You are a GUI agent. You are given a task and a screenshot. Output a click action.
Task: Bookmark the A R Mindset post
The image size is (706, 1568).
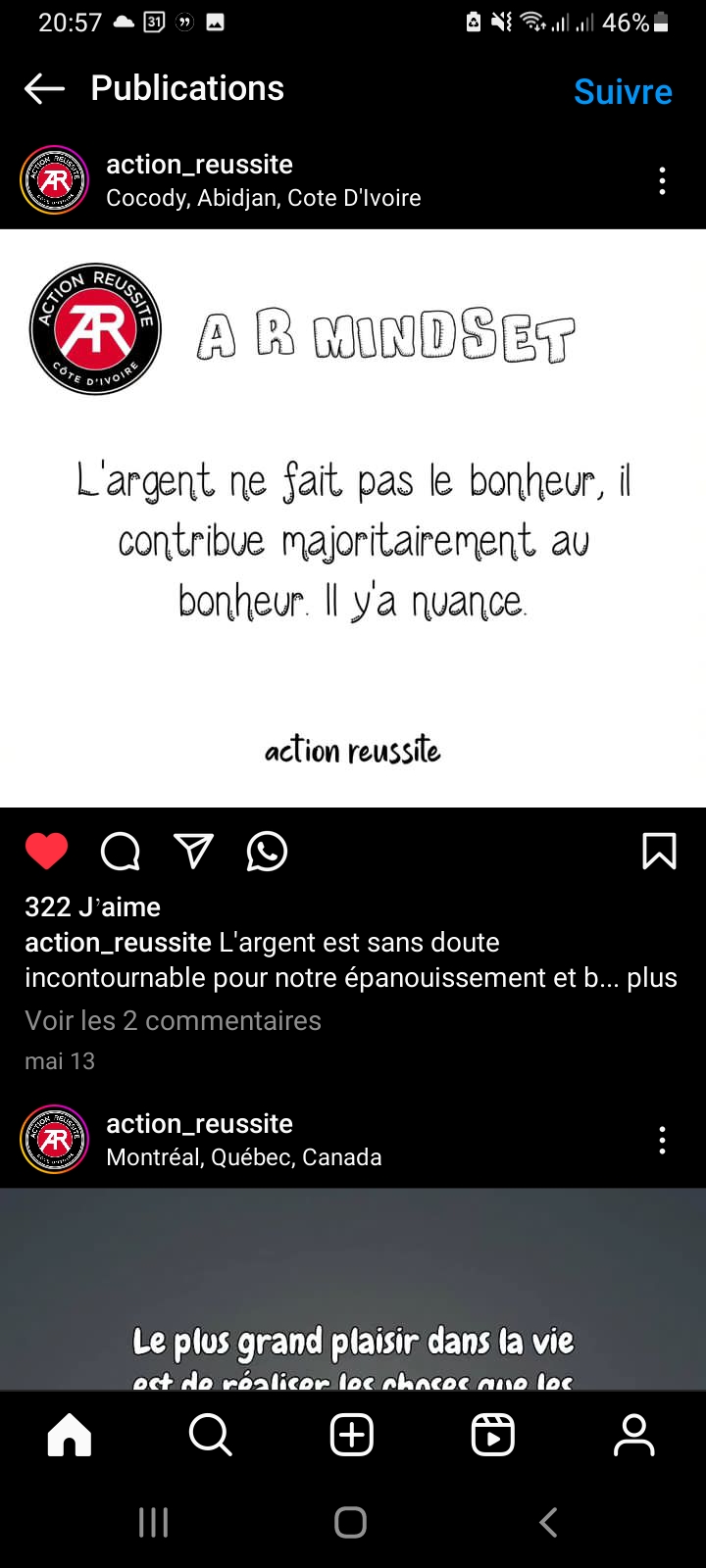coord(659,851)
